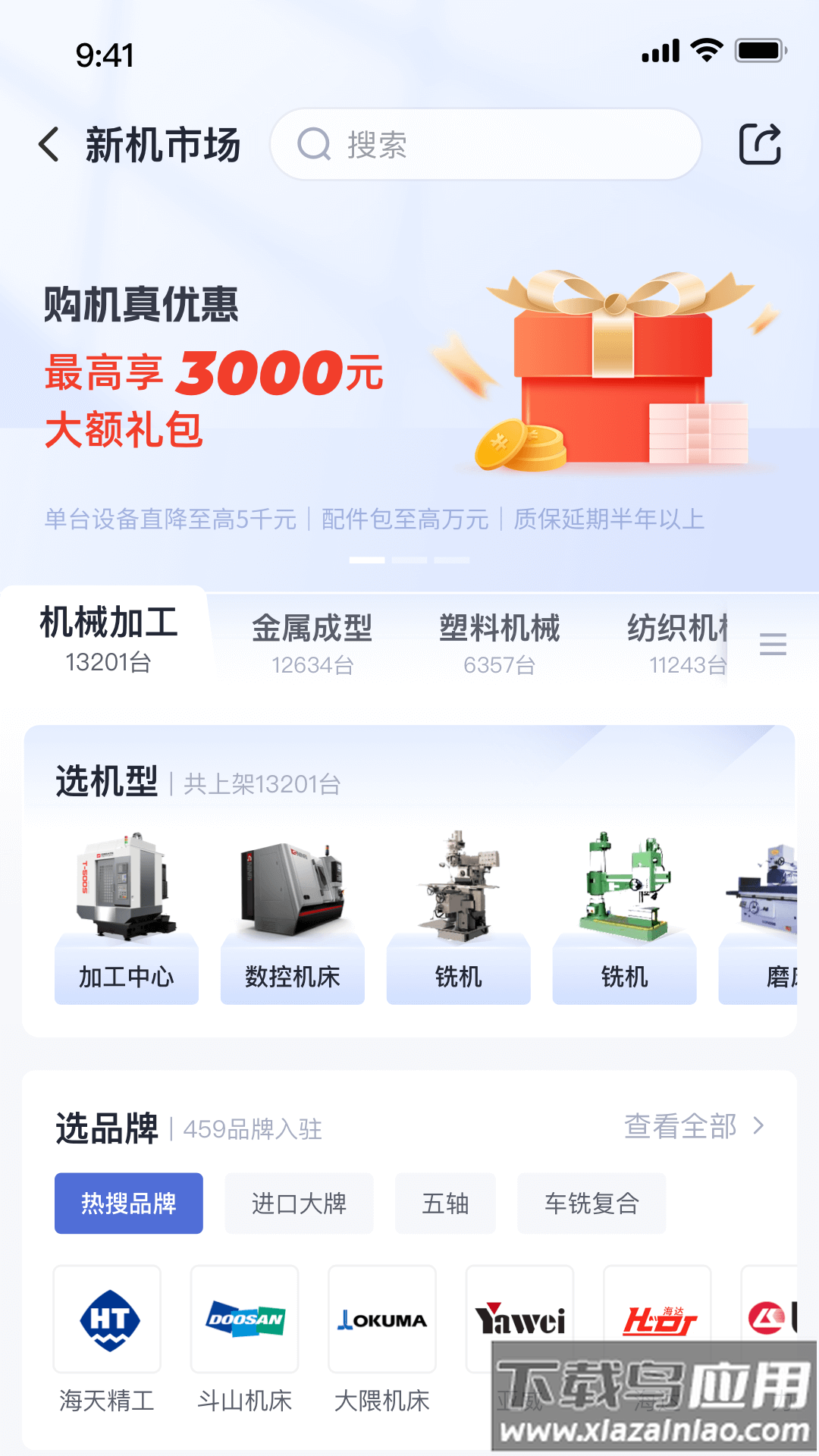点击选机型右侧的共上架13201台
The image size is (819, 1456).
(x=258, y=786)
